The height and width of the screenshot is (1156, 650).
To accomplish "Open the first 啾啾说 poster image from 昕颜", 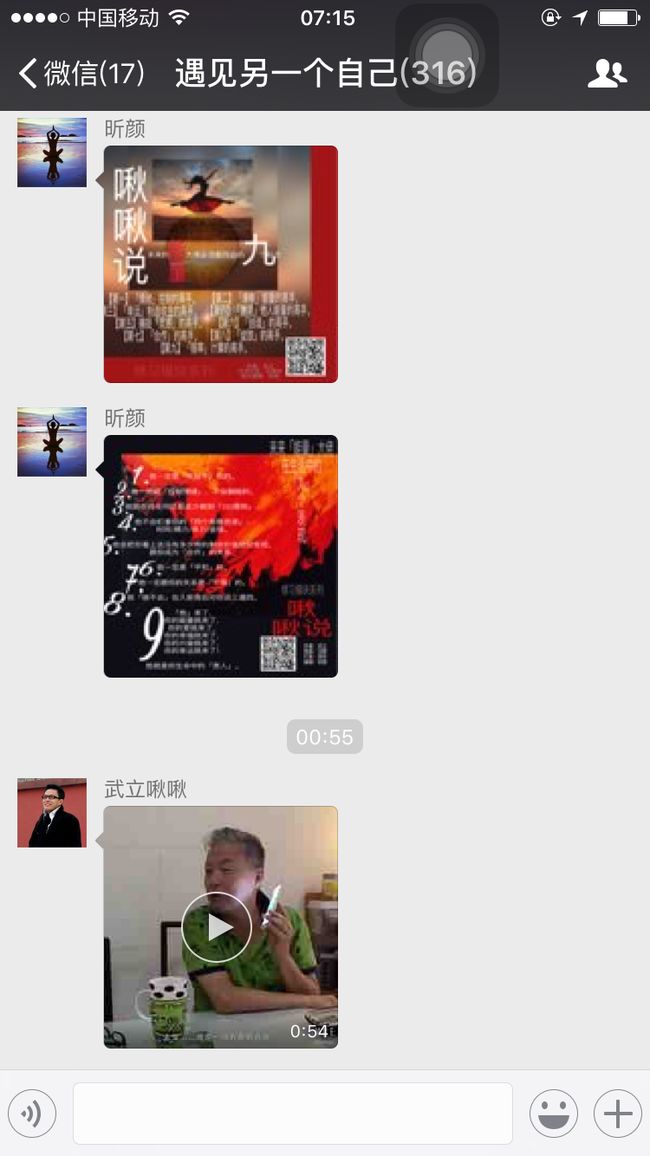I will [220, 264].
